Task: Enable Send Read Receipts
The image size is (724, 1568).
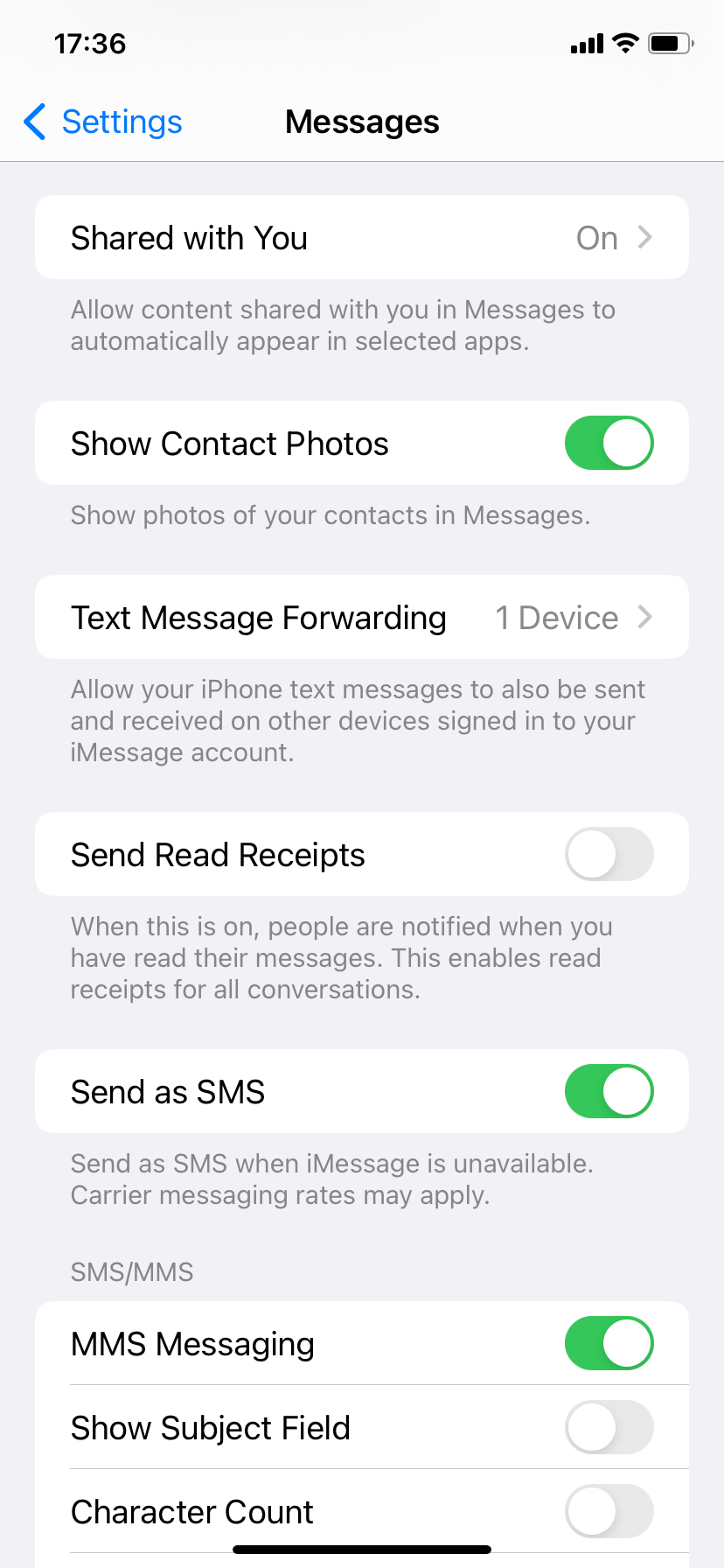Action: click(609, 854)
